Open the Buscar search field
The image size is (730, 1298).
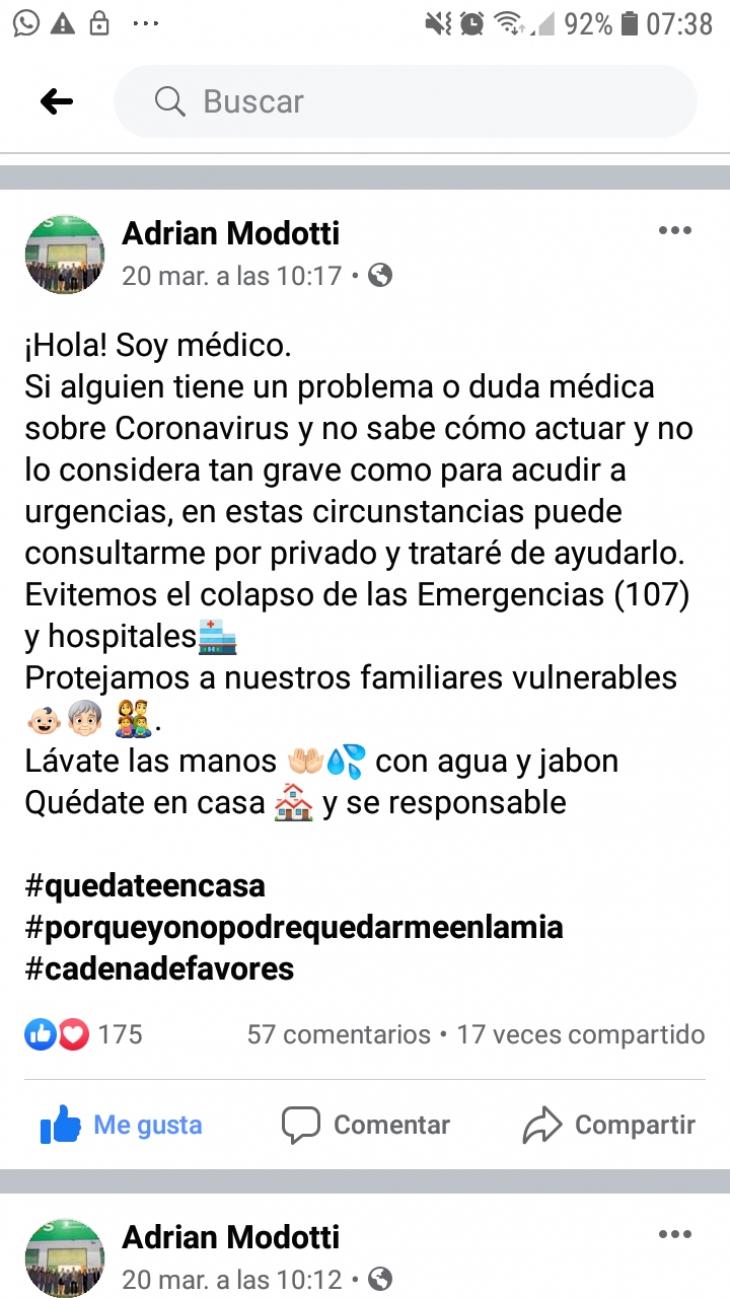coord(405,101)
